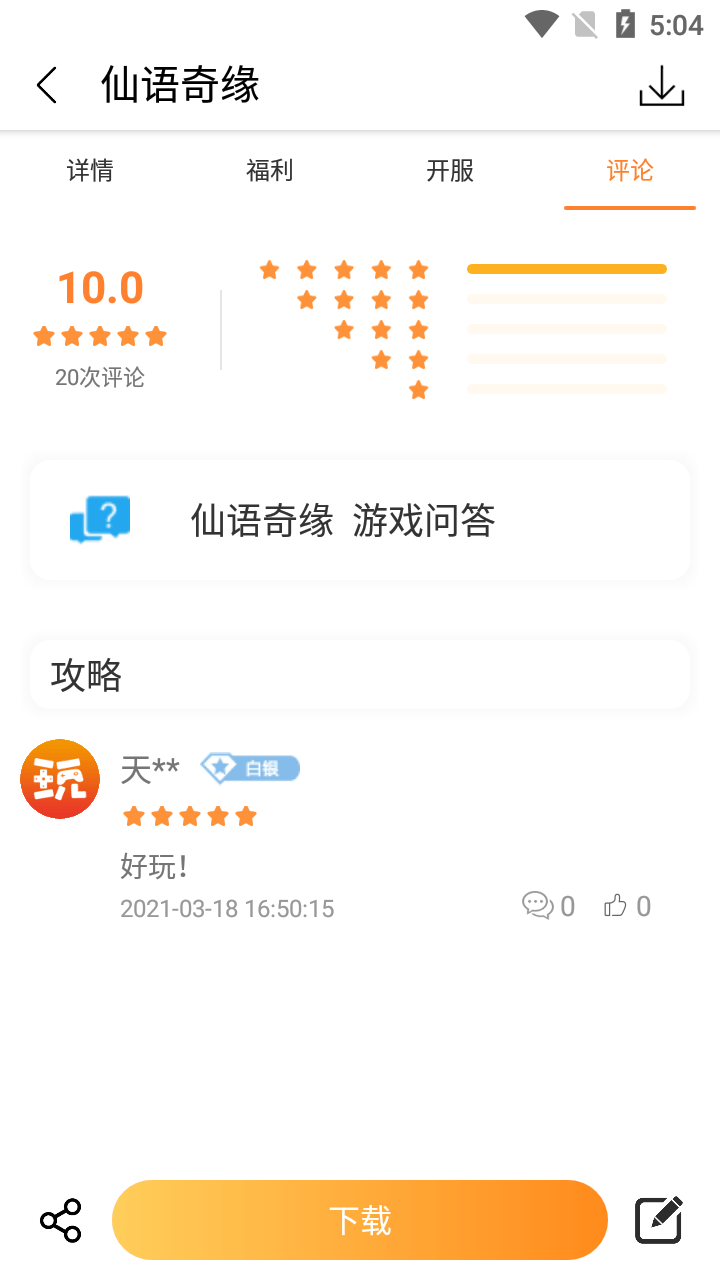Tap the write-comment pencil icon
This screenshot has width=720, height=1280.
tap(657, 1220)
